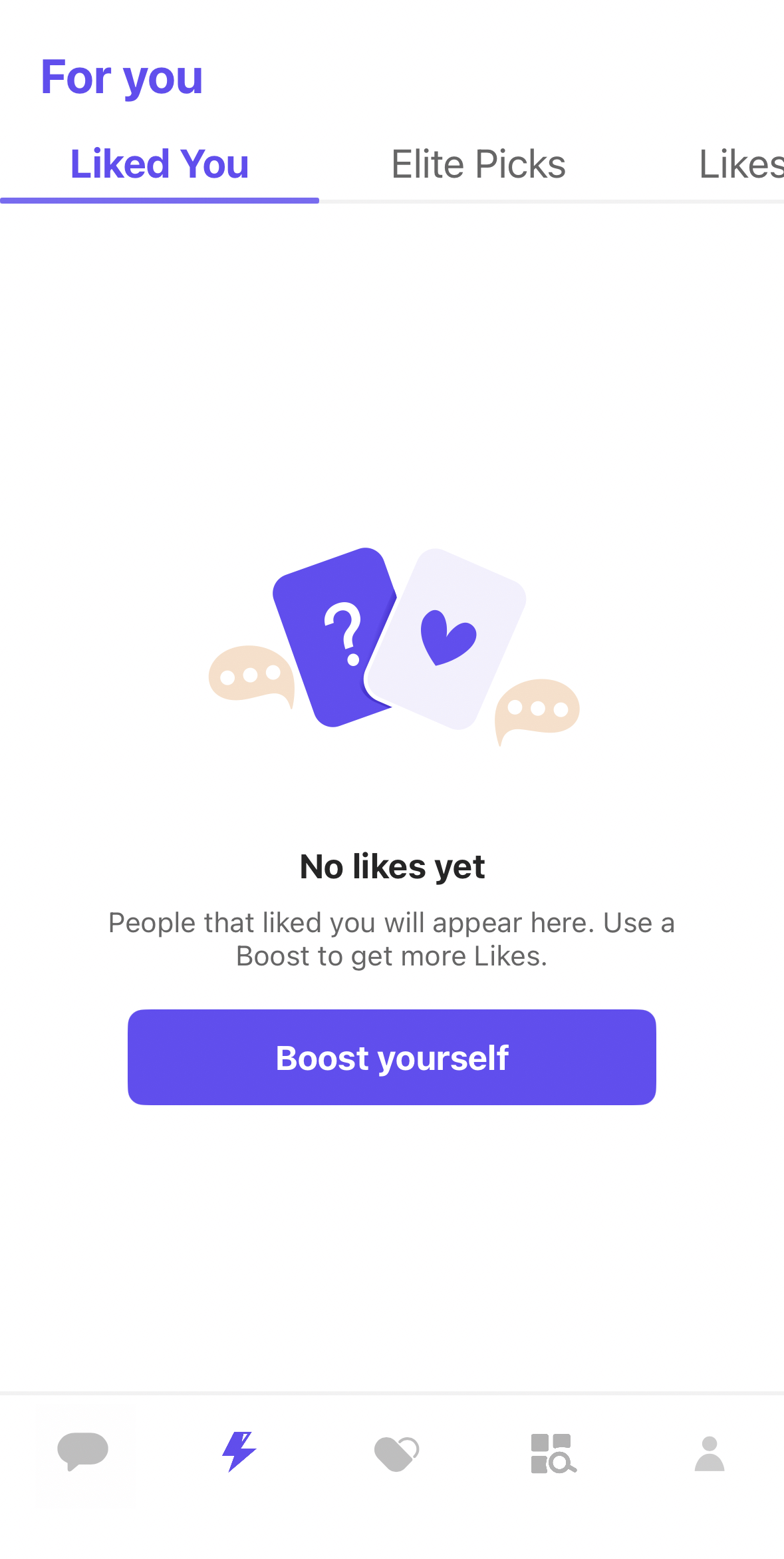
Task: Tap the For you header
Action: click(122, 77)
